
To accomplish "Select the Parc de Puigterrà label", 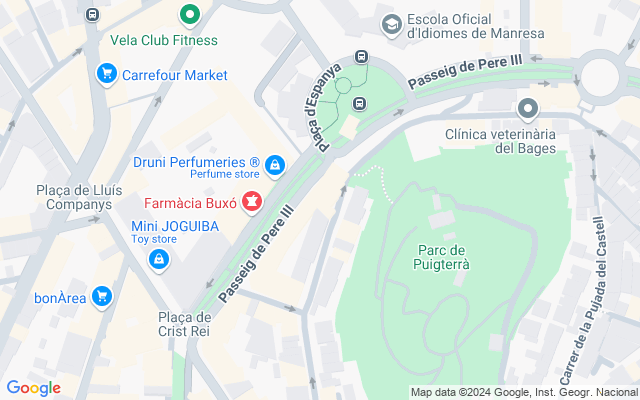I will [442, 257].
